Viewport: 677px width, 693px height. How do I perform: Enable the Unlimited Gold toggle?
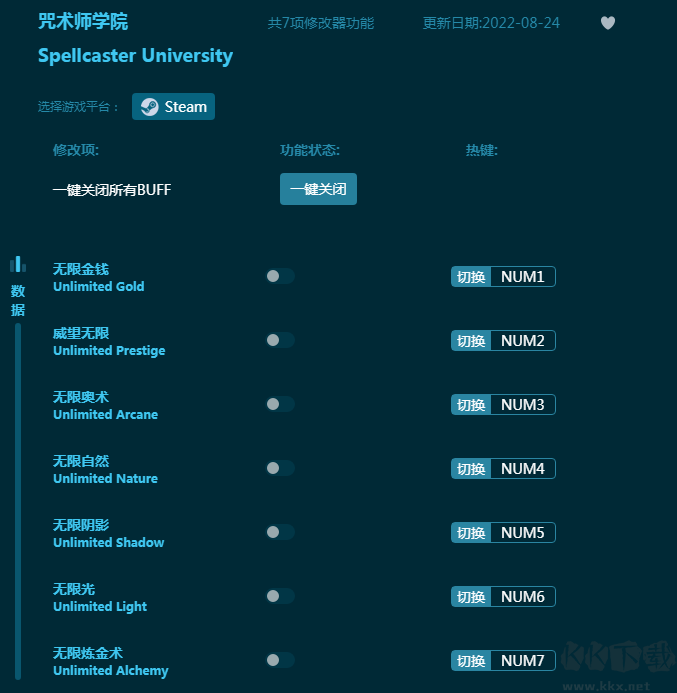pos(280,276)
